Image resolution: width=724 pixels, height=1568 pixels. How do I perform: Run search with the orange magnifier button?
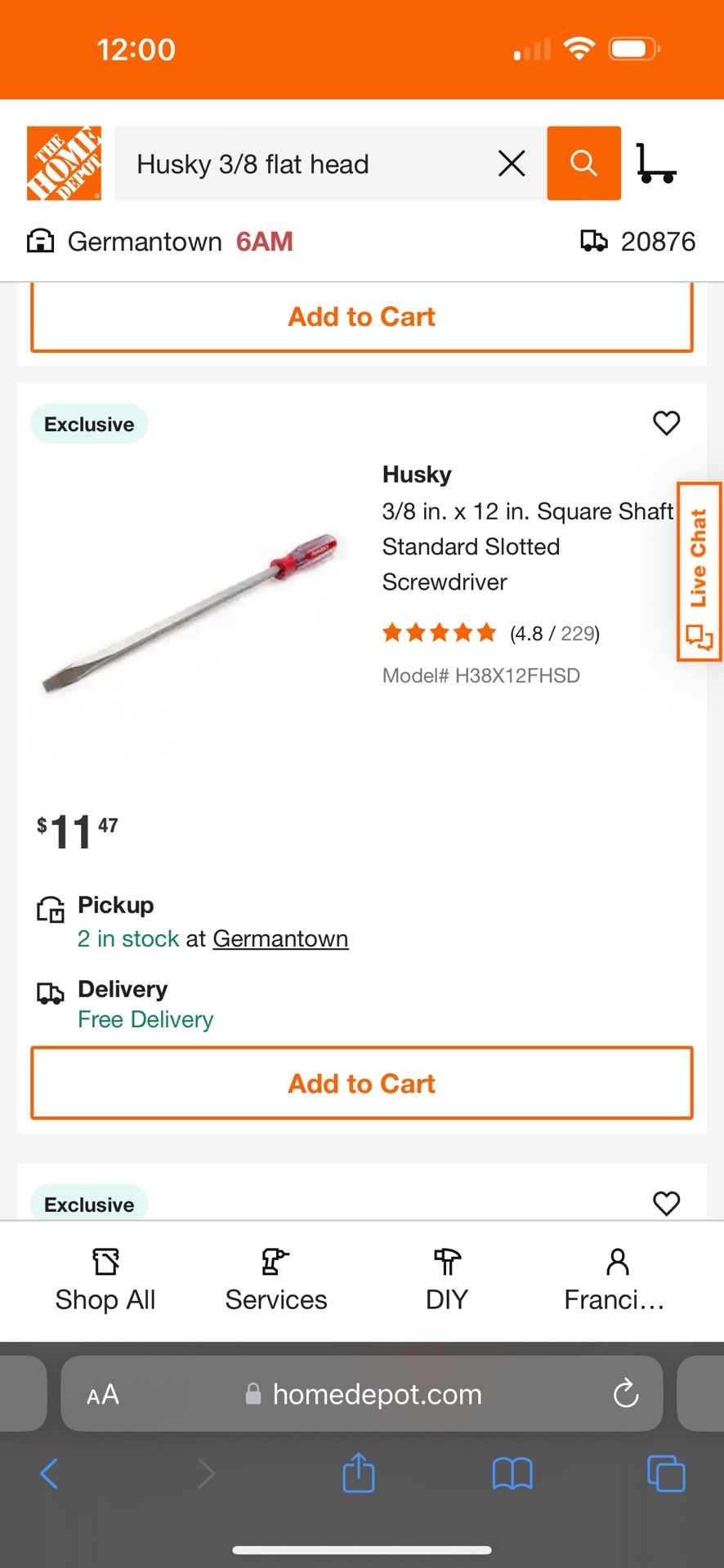(583, 163)
